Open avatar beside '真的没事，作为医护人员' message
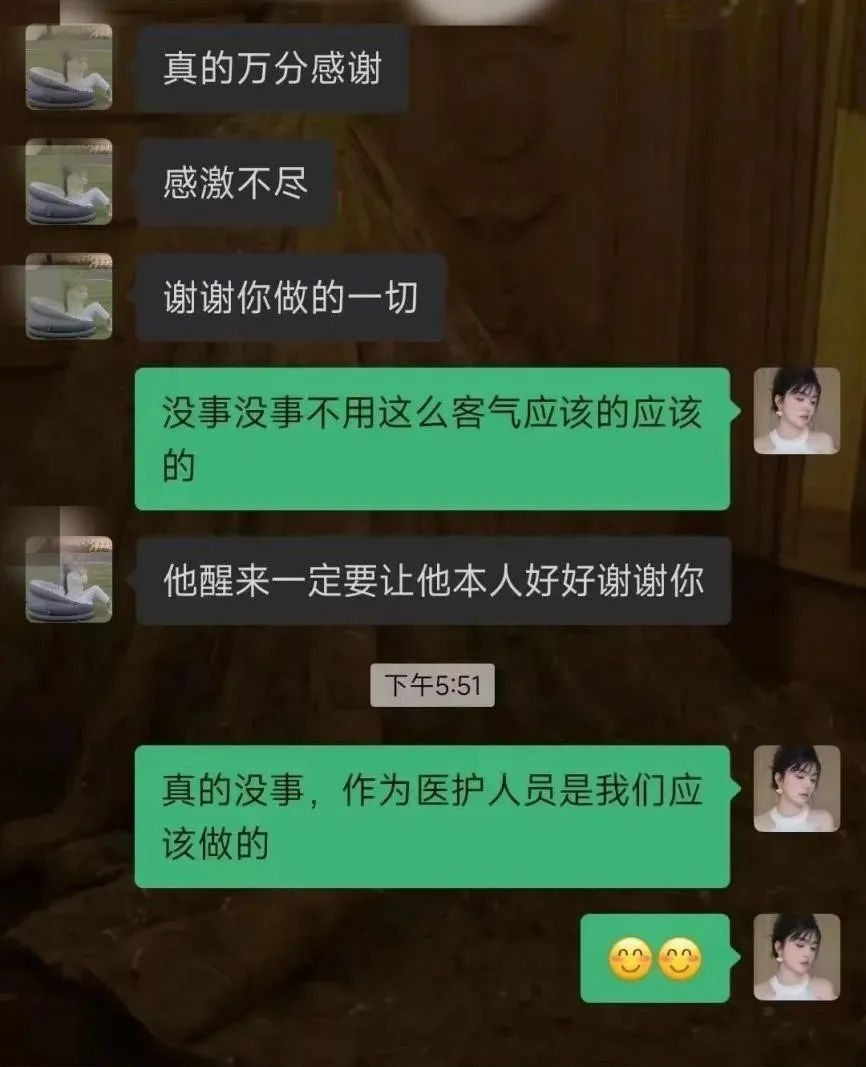 click(796, 788)
